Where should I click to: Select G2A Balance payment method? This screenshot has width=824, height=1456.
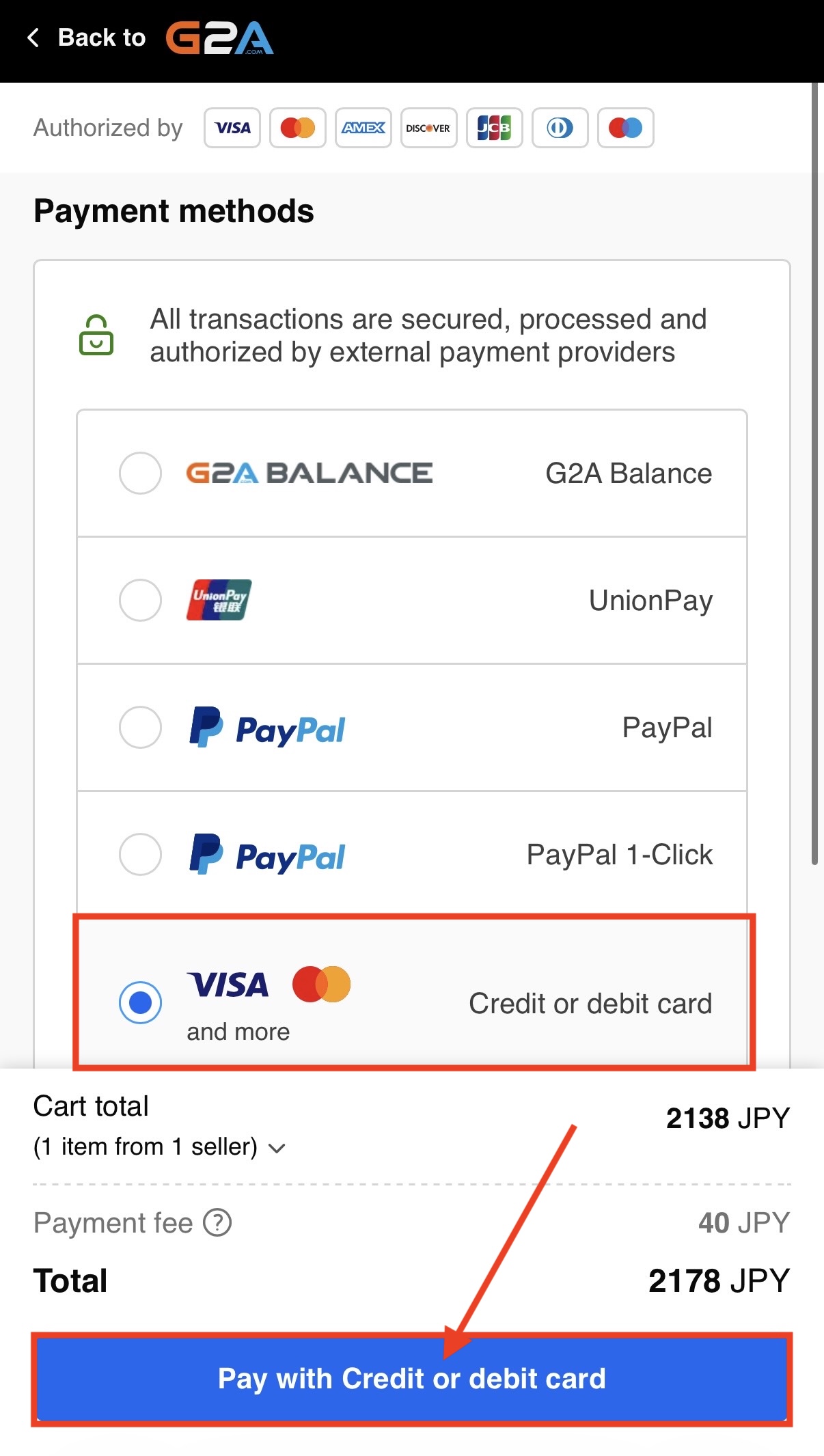(140, 473)
